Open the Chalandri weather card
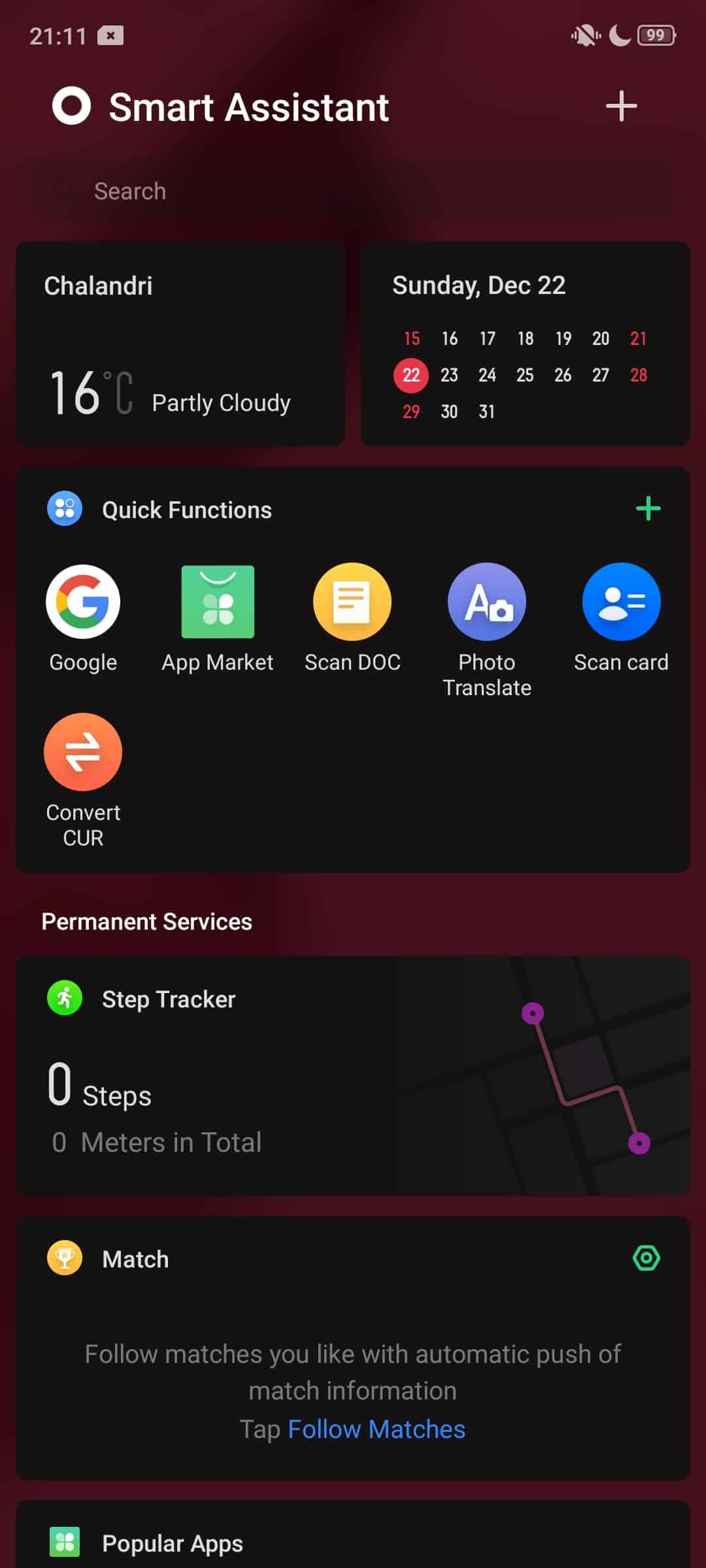The image size is (706, 1568). coord(180,344)
